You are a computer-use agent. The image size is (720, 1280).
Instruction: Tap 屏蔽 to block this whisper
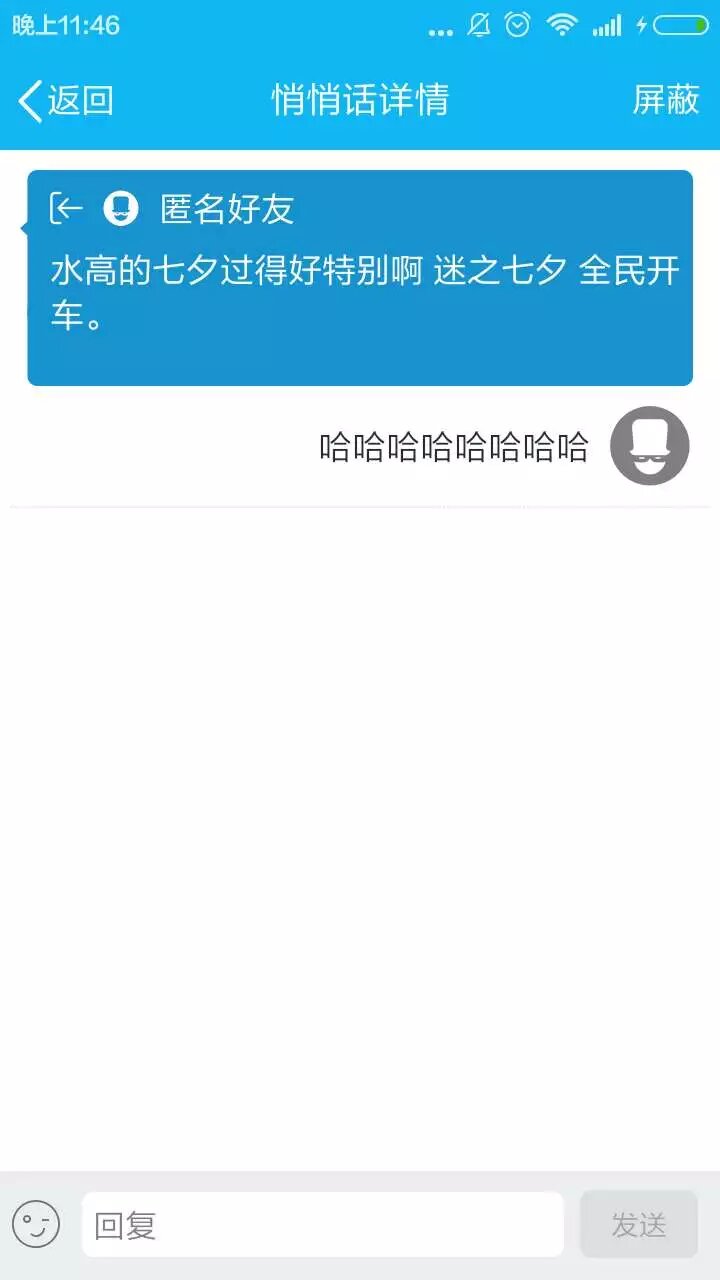(665, 100)
